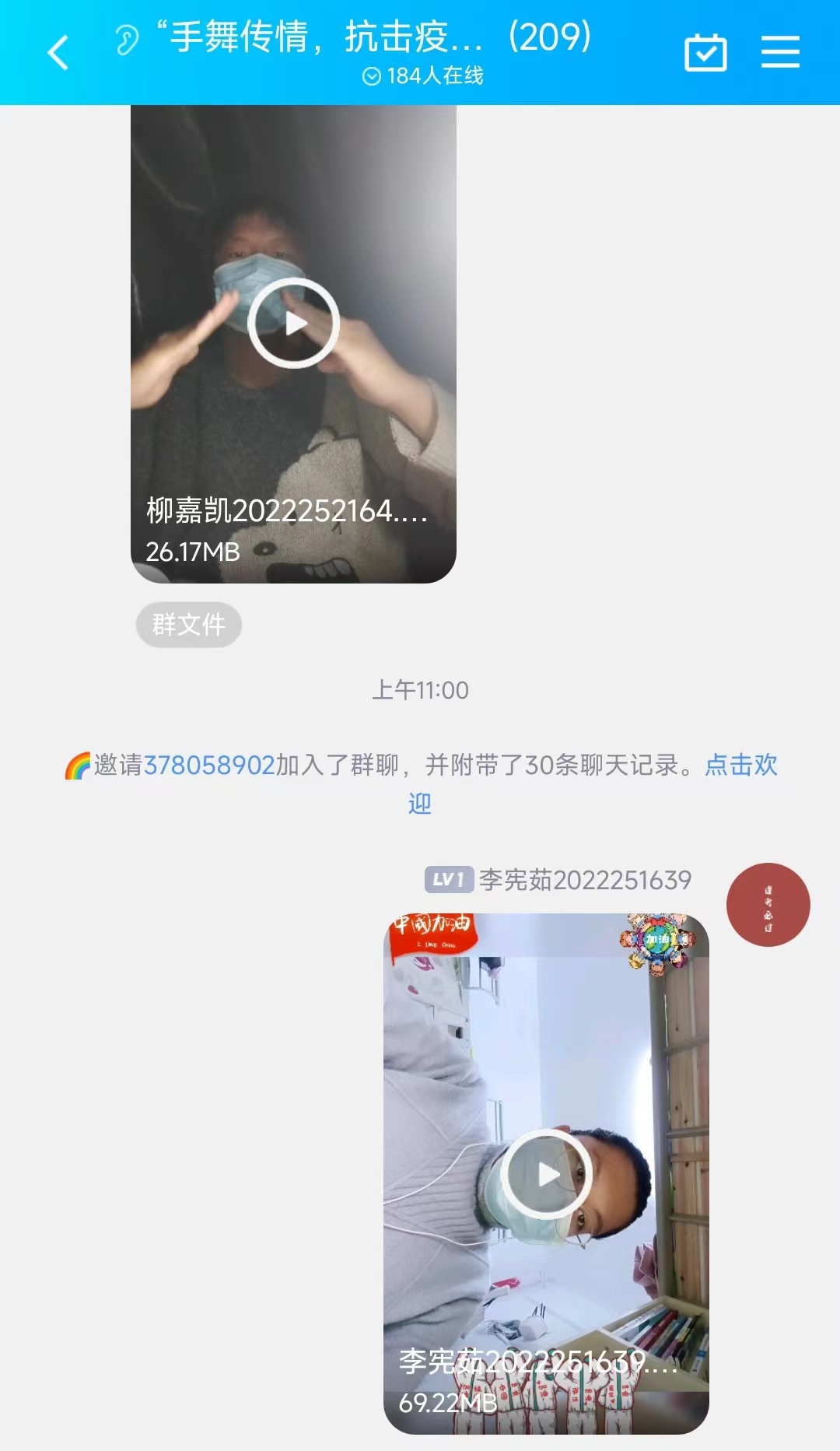
Task: Play 李宪茹's 69.22MB video
Action: click(x=546, y=1174)
